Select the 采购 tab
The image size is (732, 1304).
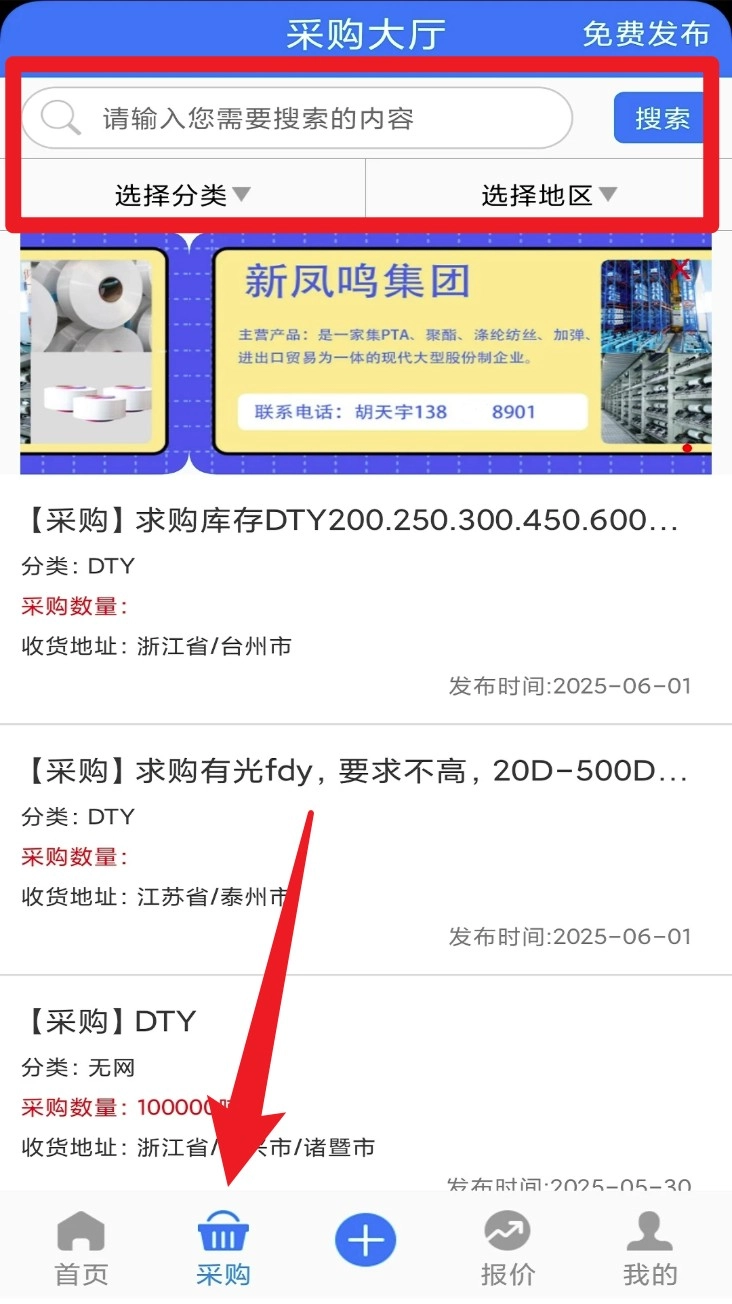point(223,1248)
